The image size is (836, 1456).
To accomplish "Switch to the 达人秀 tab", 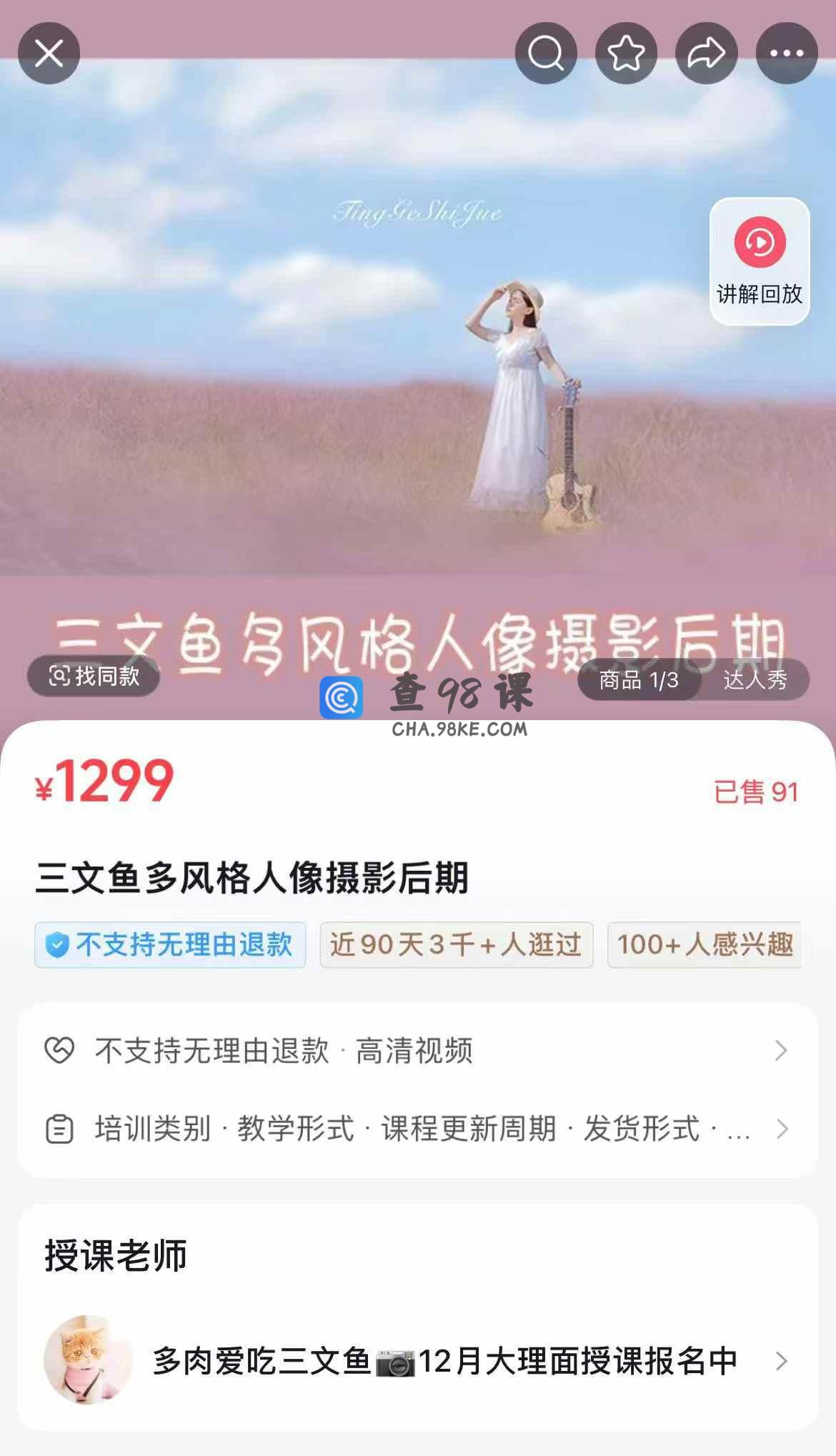I will click(755, 679).
